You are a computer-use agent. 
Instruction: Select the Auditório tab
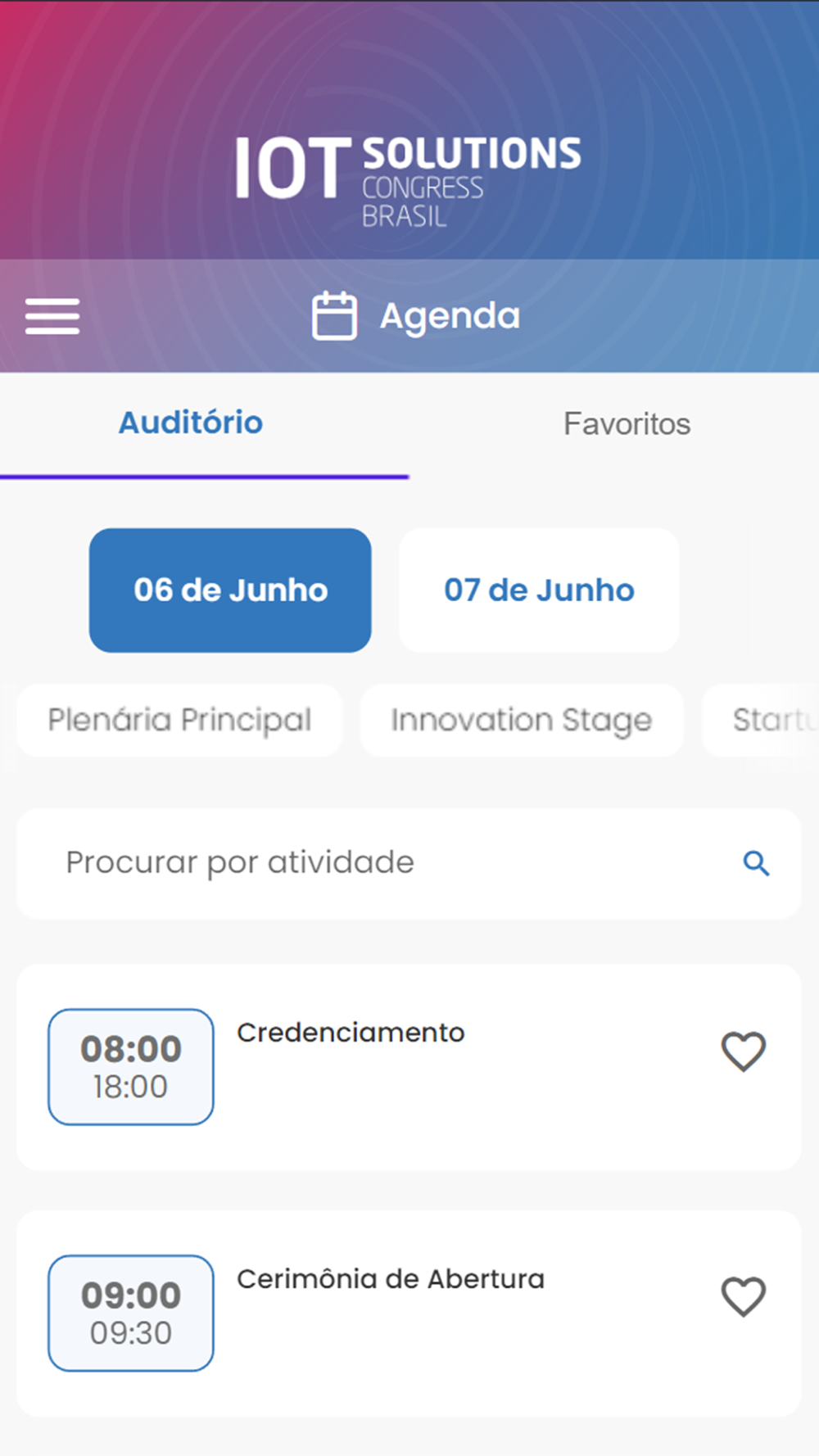coord(191,423)
